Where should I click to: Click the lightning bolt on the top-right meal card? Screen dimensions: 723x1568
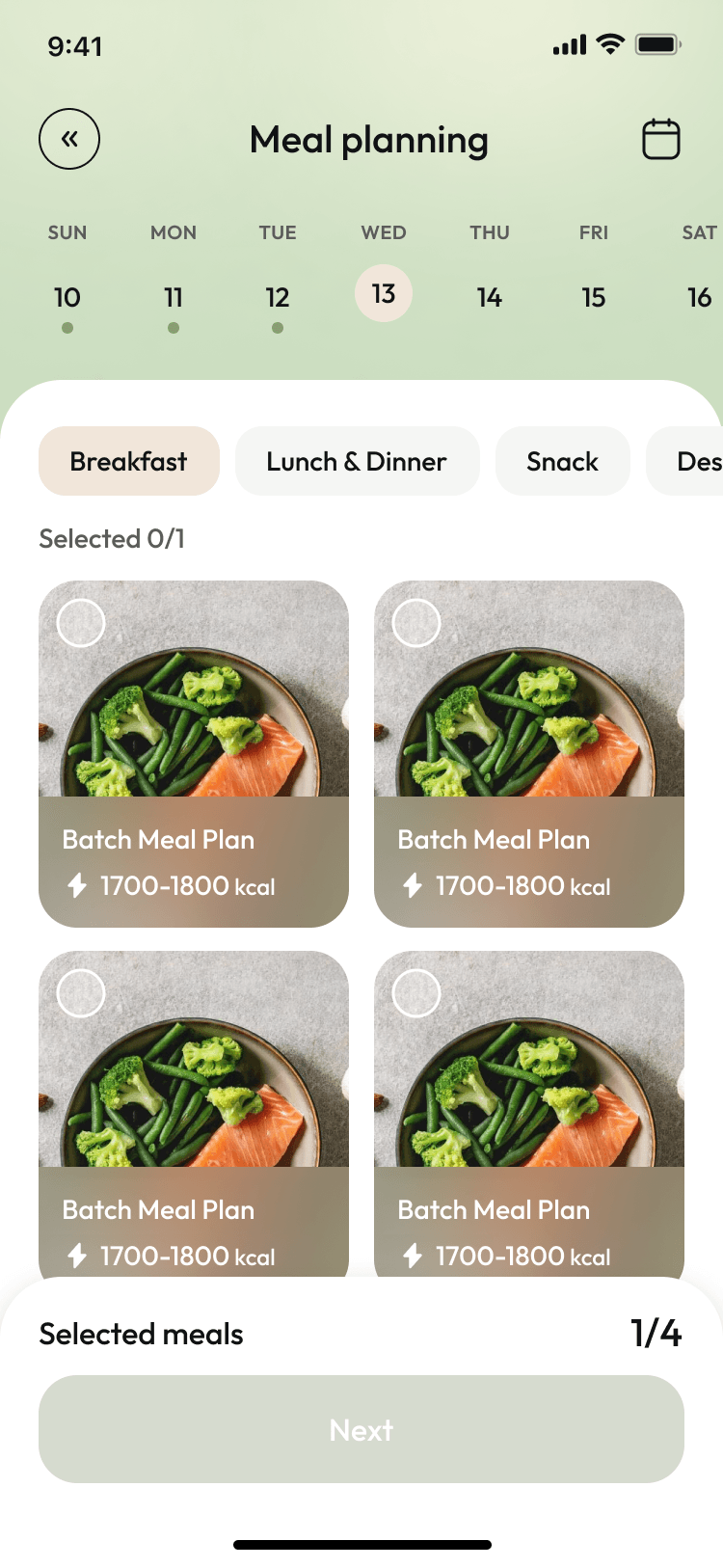coord(414,884)
